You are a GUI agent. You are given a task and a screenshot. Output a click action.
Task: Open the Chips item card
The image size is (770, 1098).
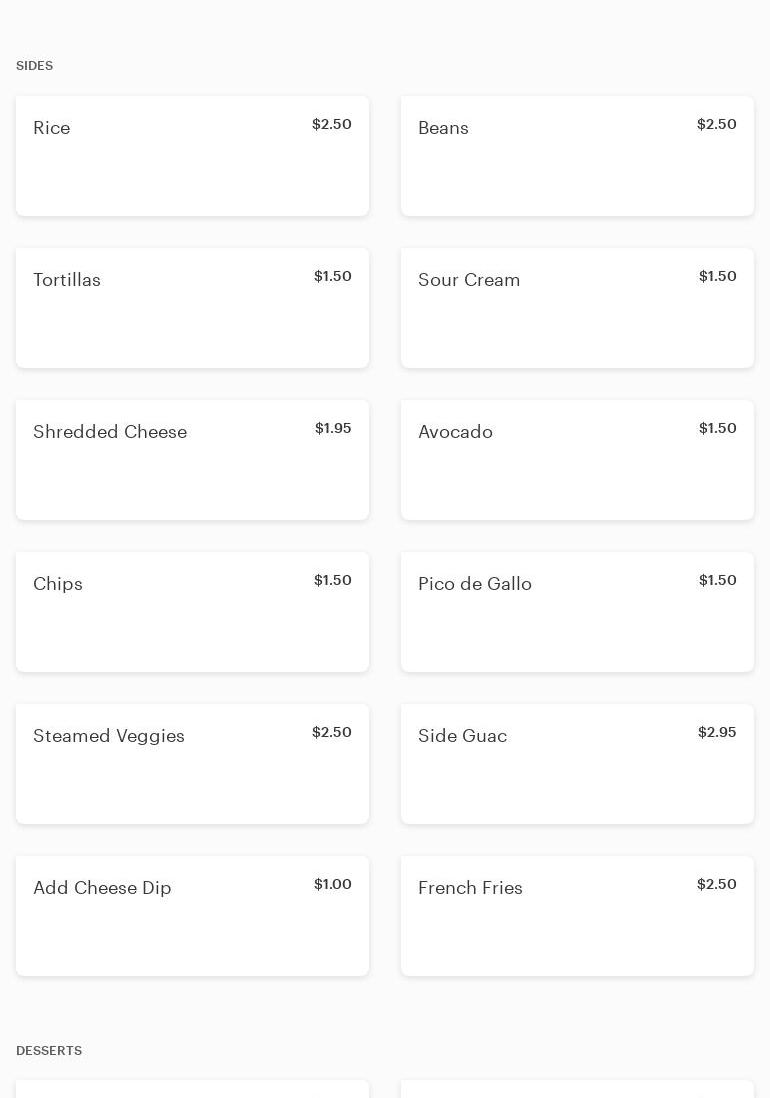[x=192, y=612]
